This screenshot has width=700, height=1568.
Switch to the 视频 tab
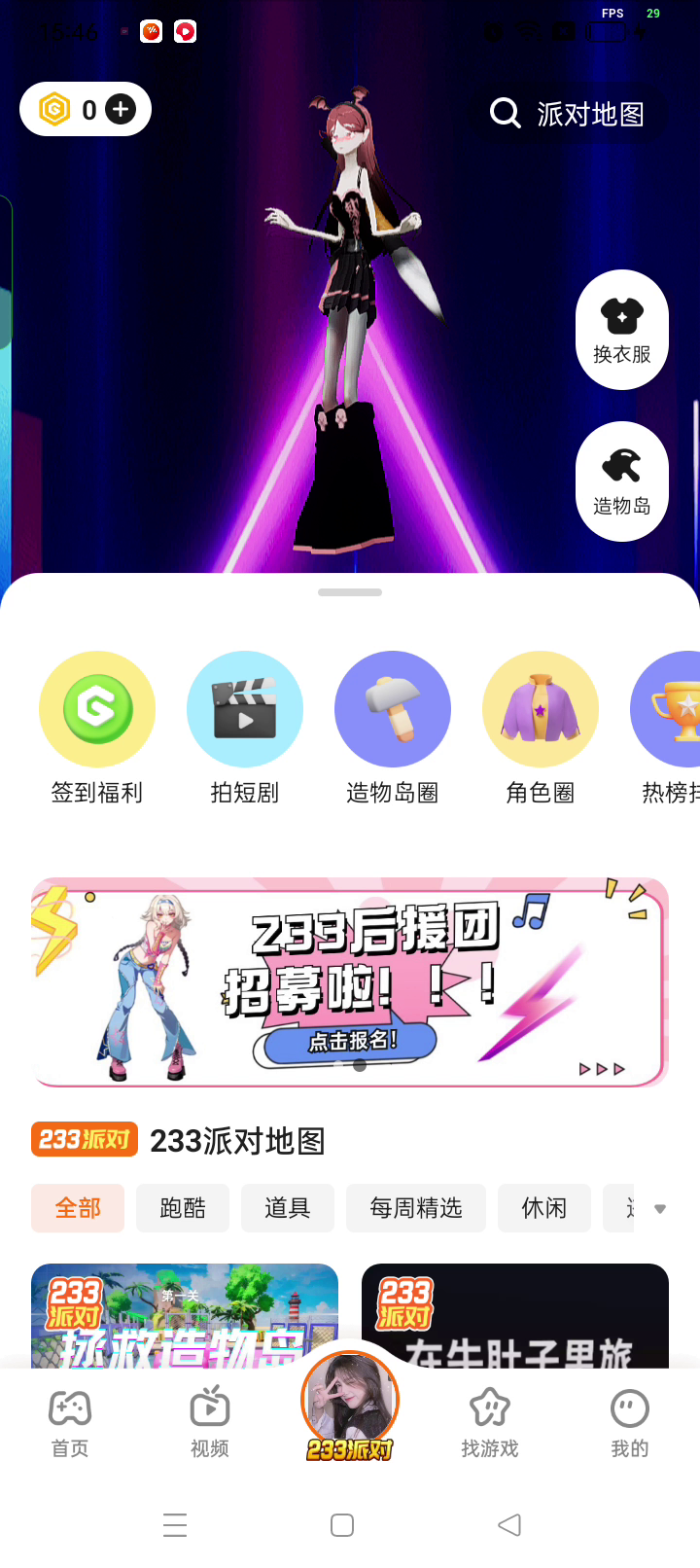click(210, 1423)
